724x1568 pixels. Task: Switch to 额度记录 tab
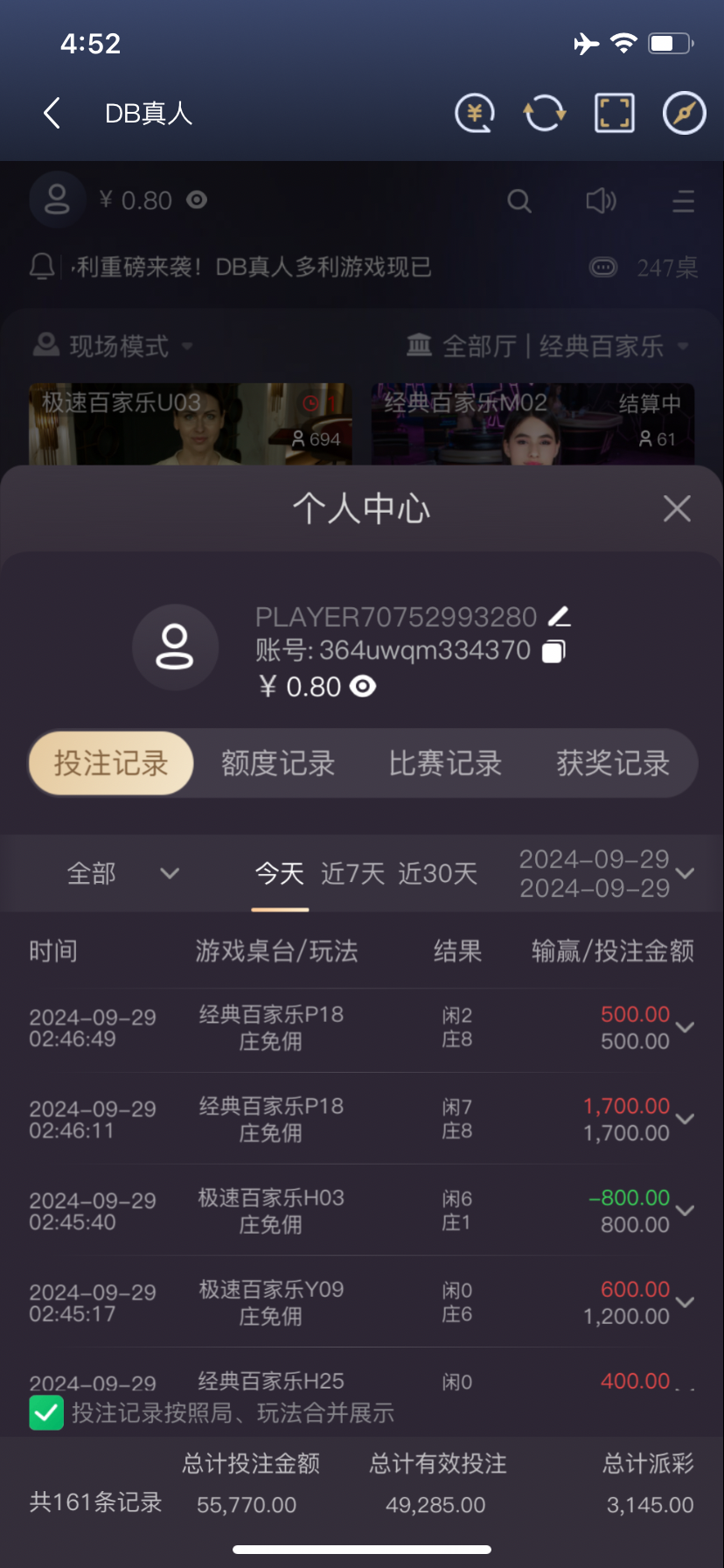click(x=278, y=763)
